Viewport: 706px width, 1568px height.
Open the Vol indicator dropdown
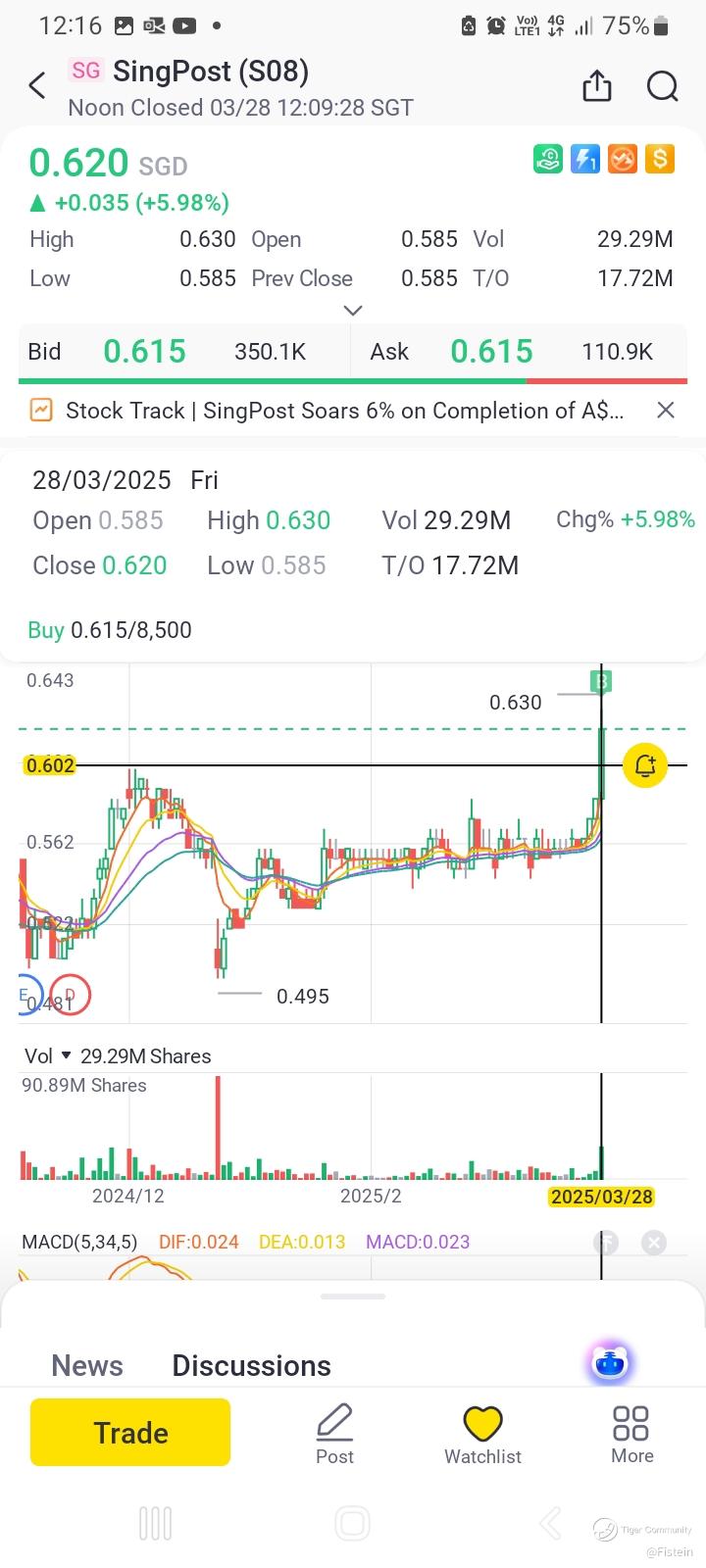pos(66,1056)
